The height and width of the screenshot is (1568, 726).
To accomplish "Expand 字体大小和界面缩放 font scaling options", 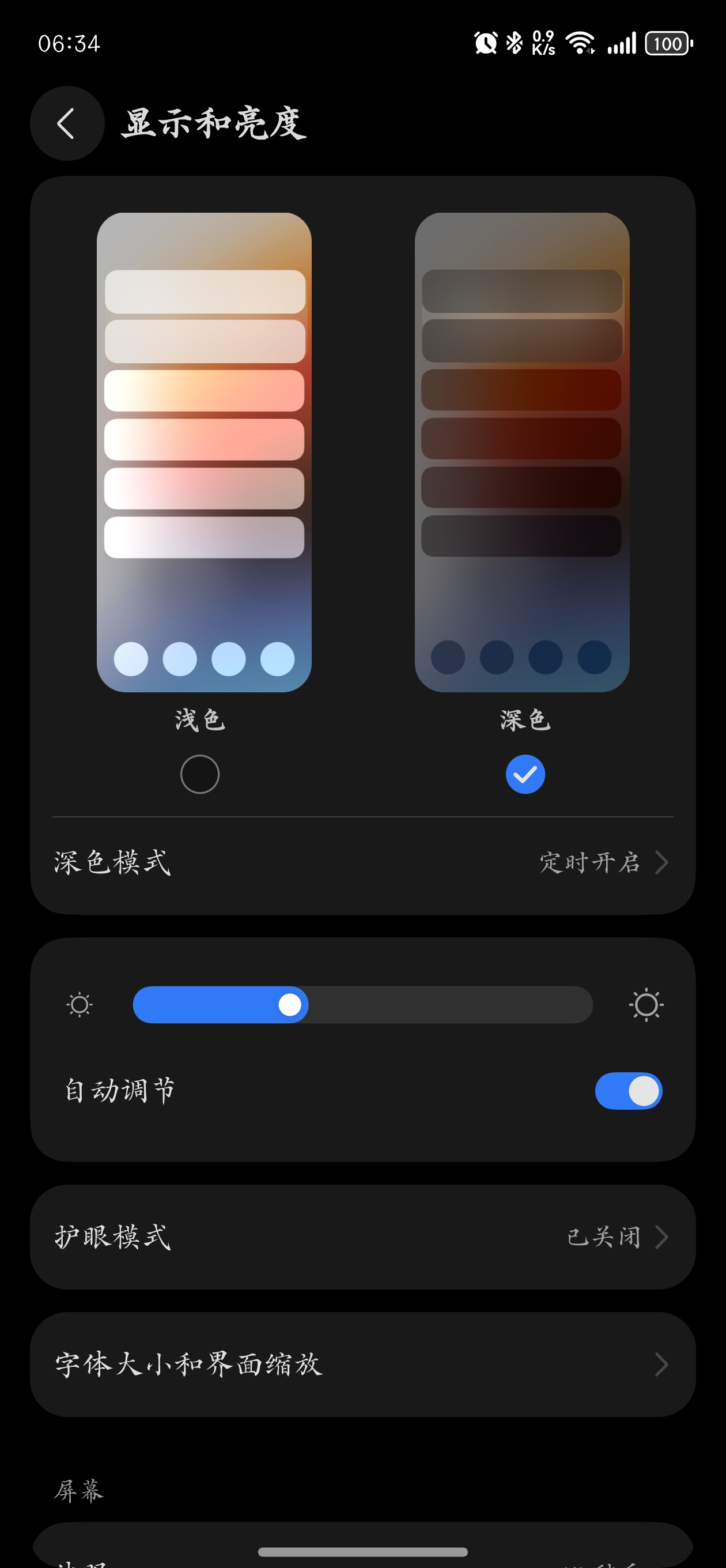I will click(362, 1363).
